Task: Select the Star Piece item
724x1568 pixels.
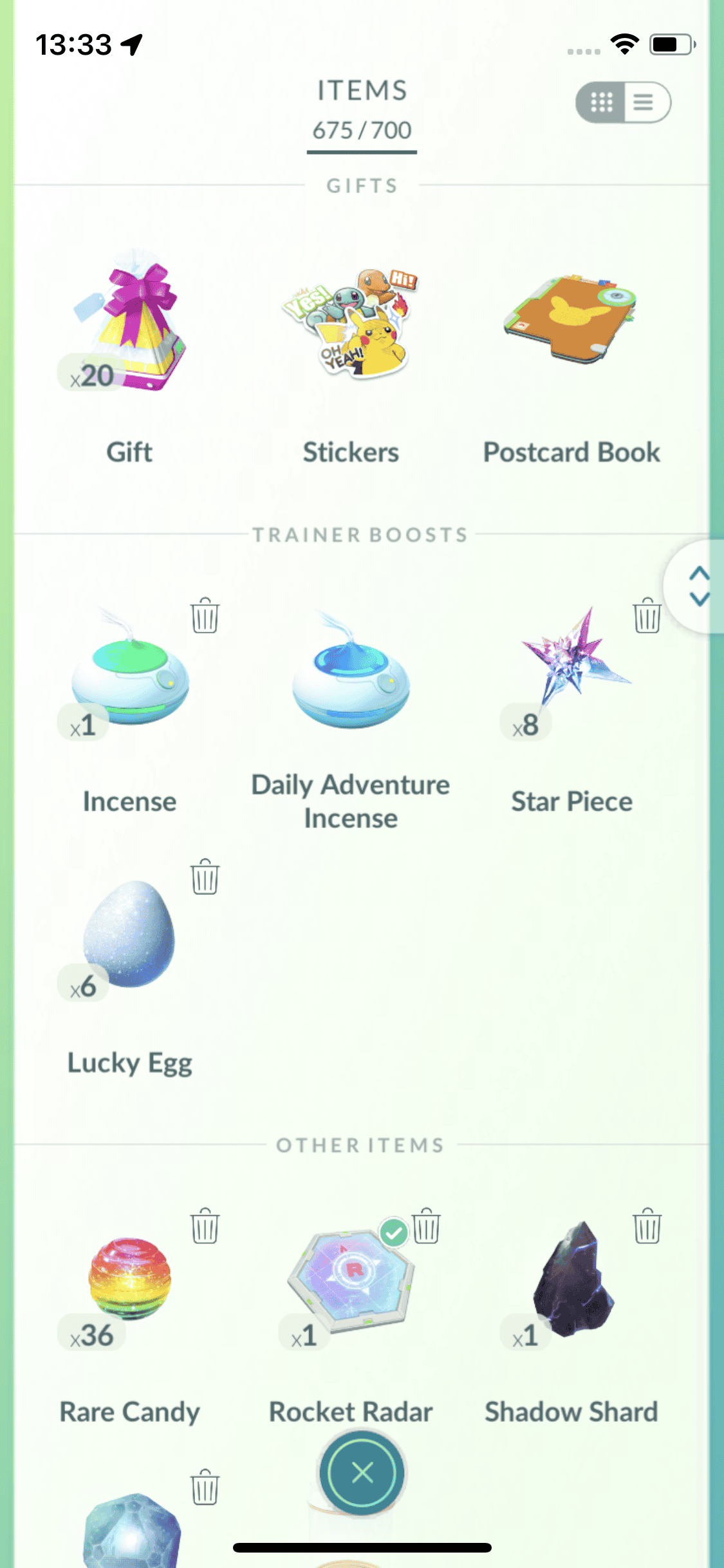Action: pos(571,669)
